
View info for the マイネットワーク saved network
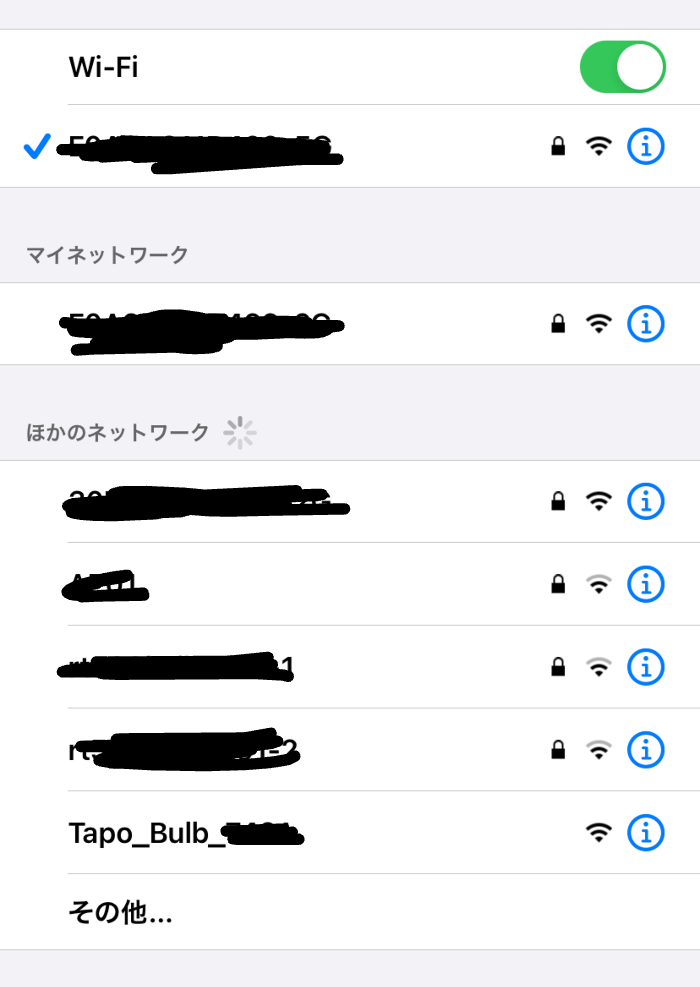click(x=645, y=324)
